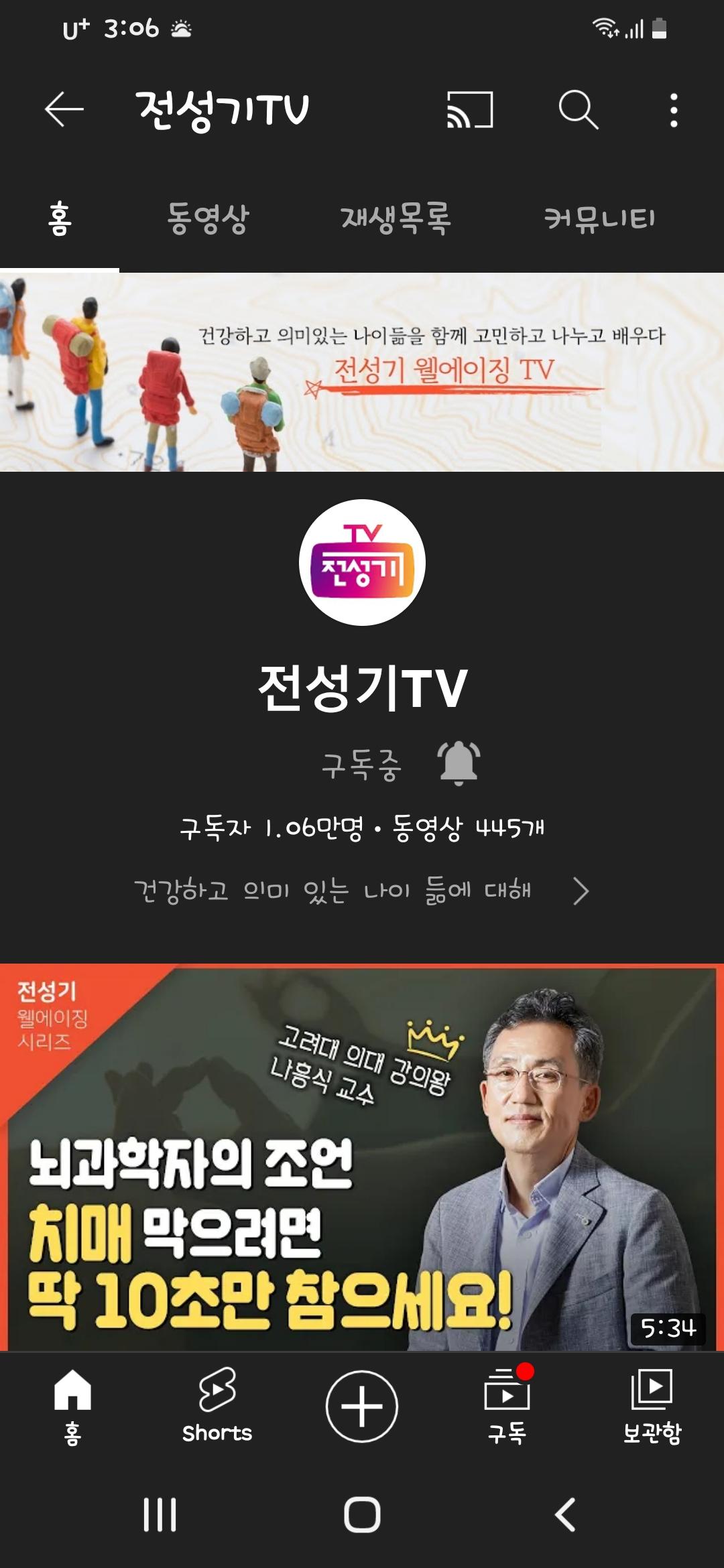Expand the channel description 건강하고 의미 있는 나이 듦에 대해
The height and width of the screenshot is (1568, 724).
point(362,891)
